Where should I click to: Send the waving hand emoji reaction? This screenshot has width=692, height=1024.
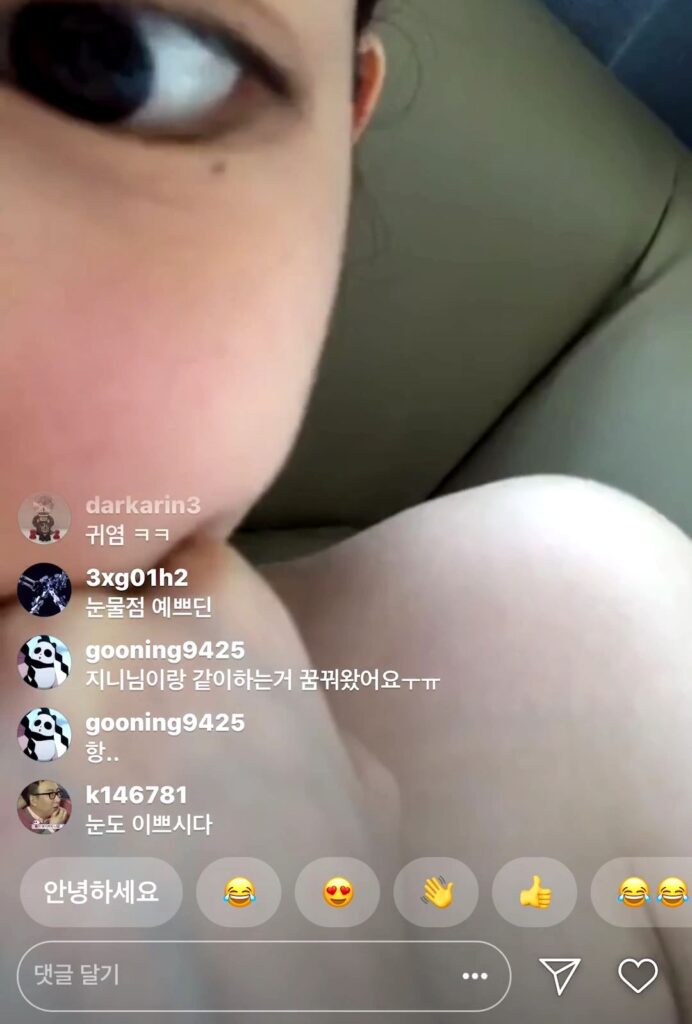click(x=436, y=891)
